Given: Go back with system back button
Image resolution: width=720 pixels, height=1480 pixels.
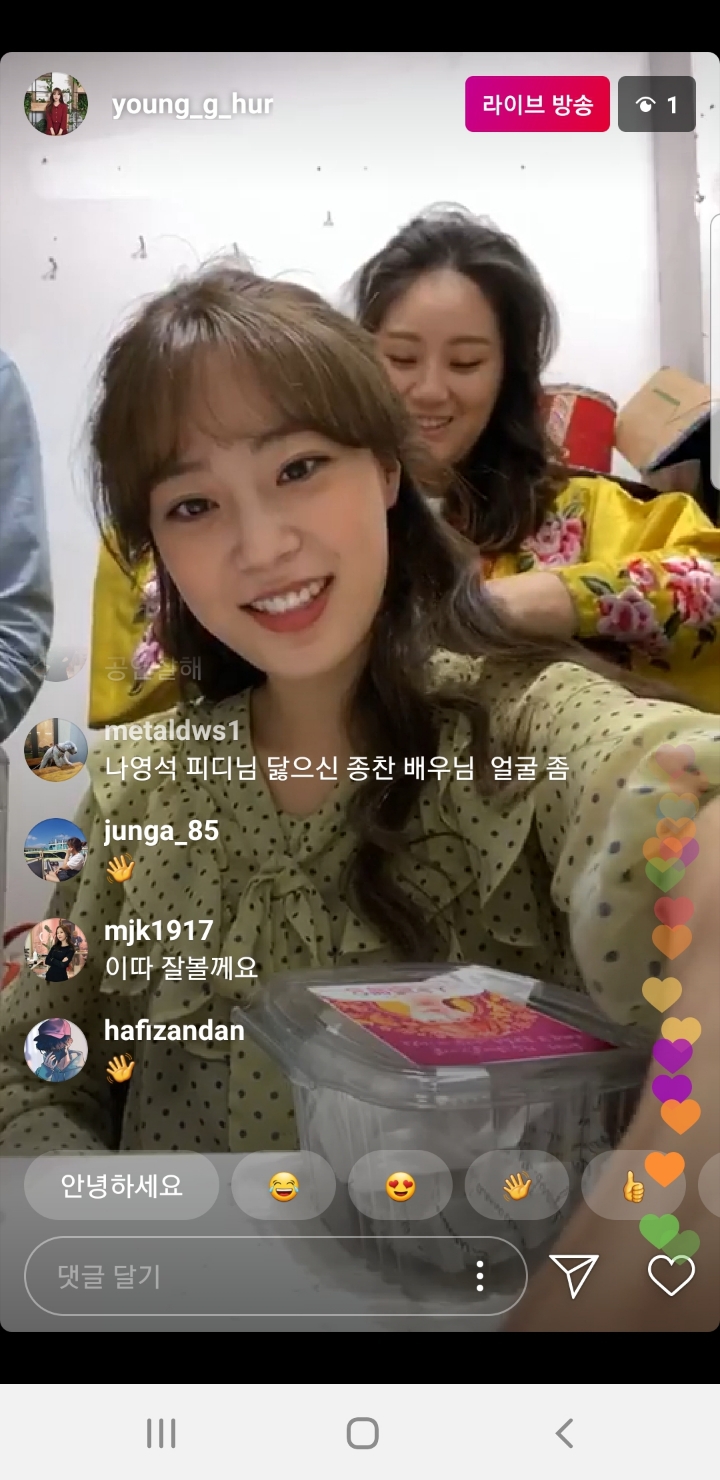Looking at the screenshot, I should [564, 1433].
